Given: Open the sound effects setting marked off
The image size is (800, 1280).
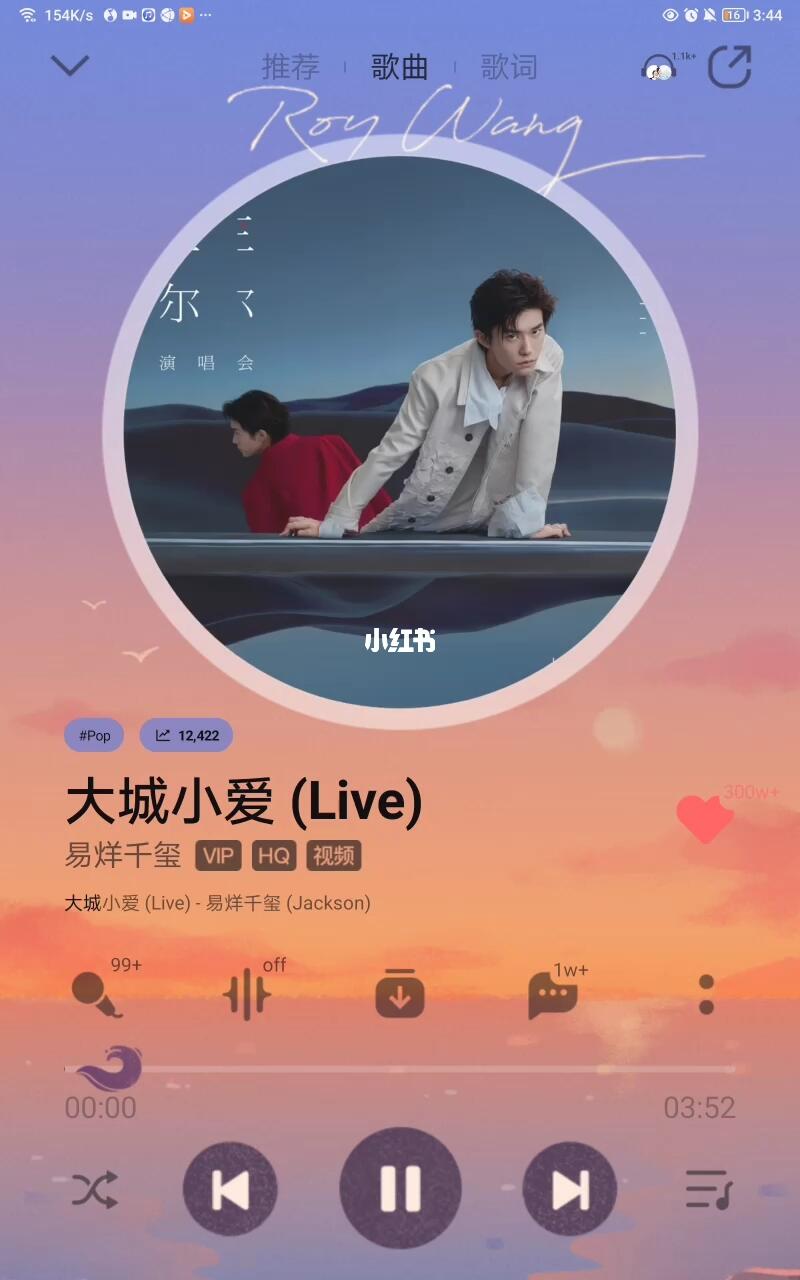Looking at the screenshot, I should pyautogui.click(x=247, y=994).
